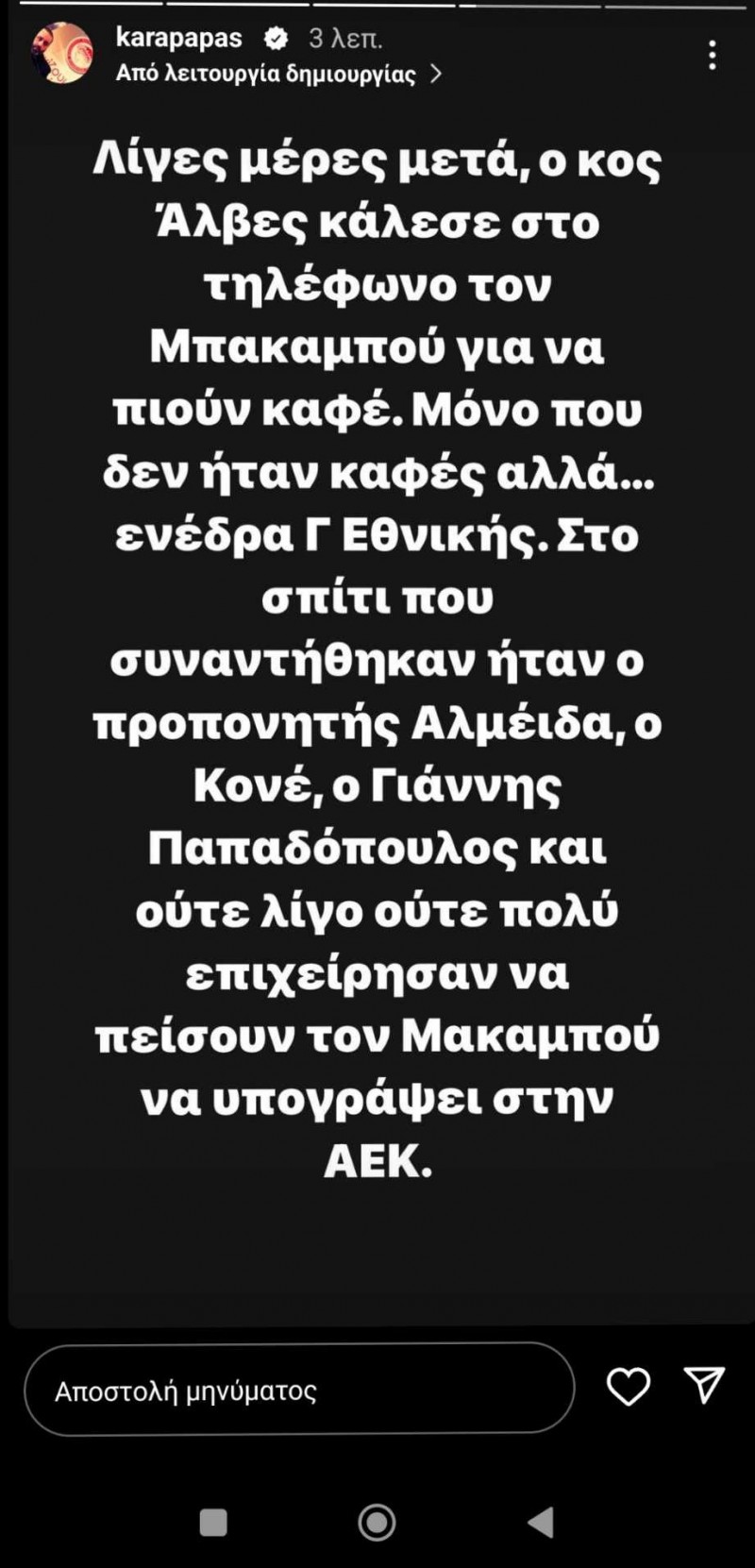Open karapapas profile picture
The width and height of the screenshot is (755, 1568).
[62, 54]
